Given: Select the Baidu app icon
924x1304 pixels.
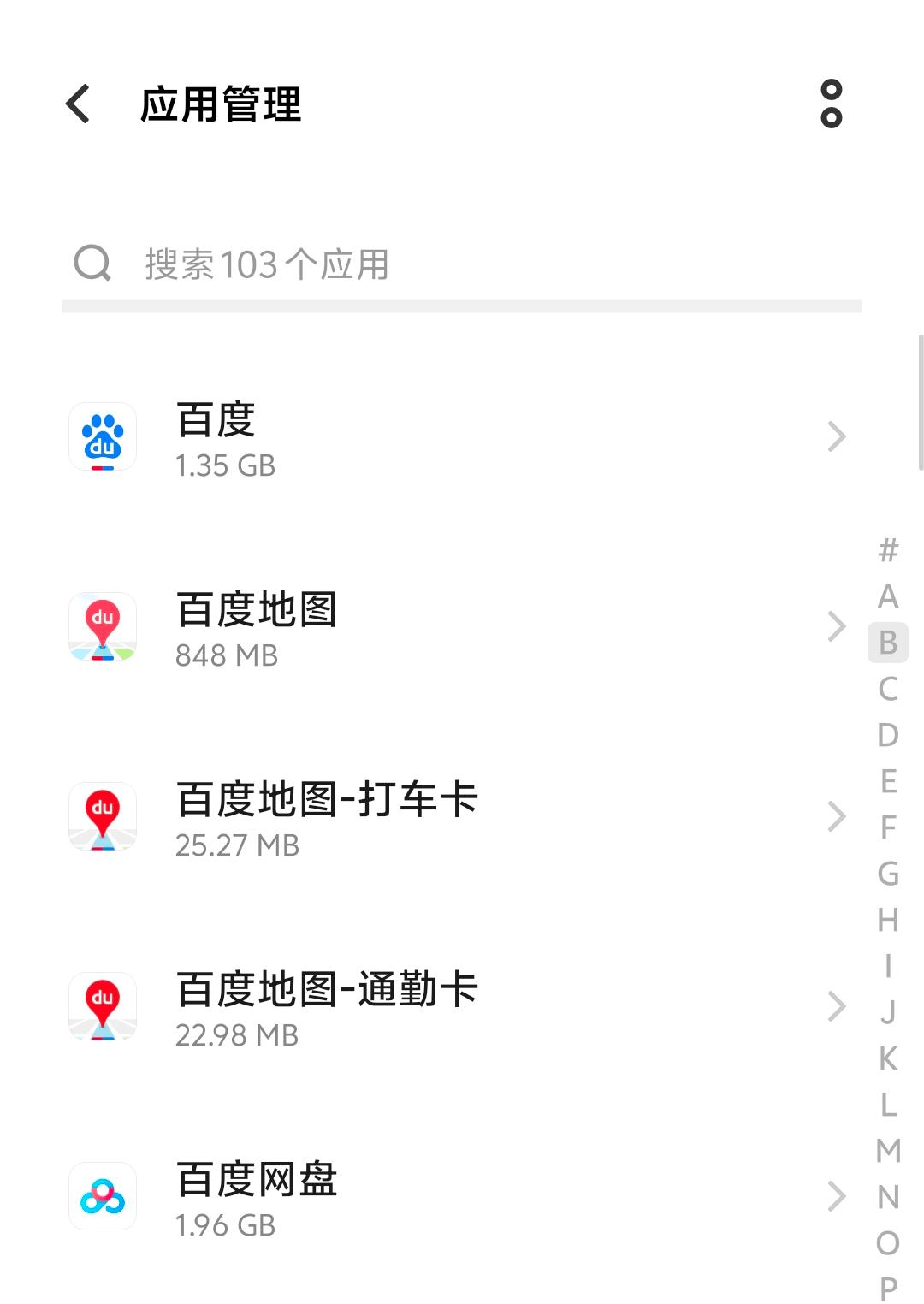Looking at the screenshot, I should (102, 437).
